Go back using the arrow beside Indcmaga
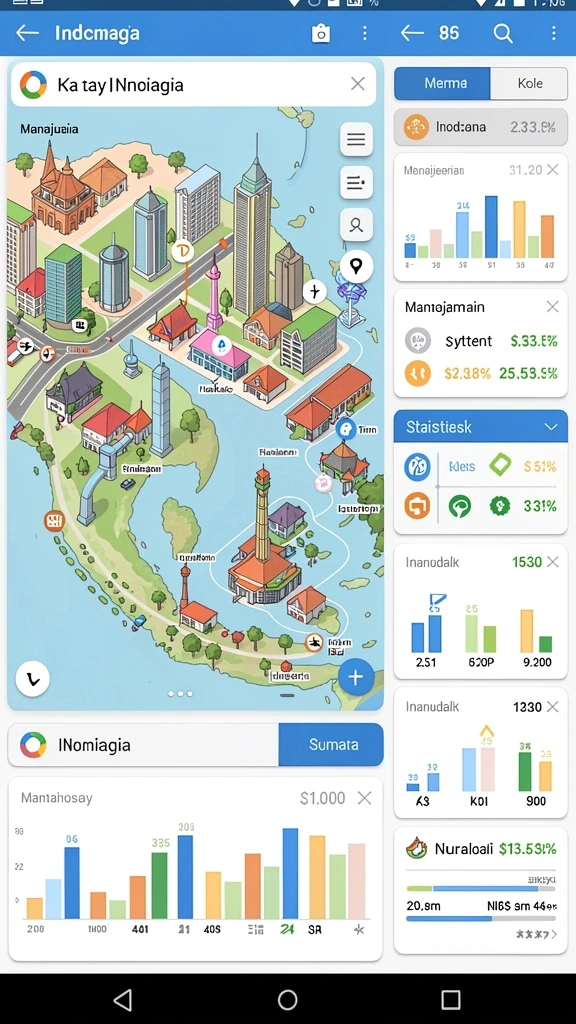The image size is (576, 1024). click(27, 33)
